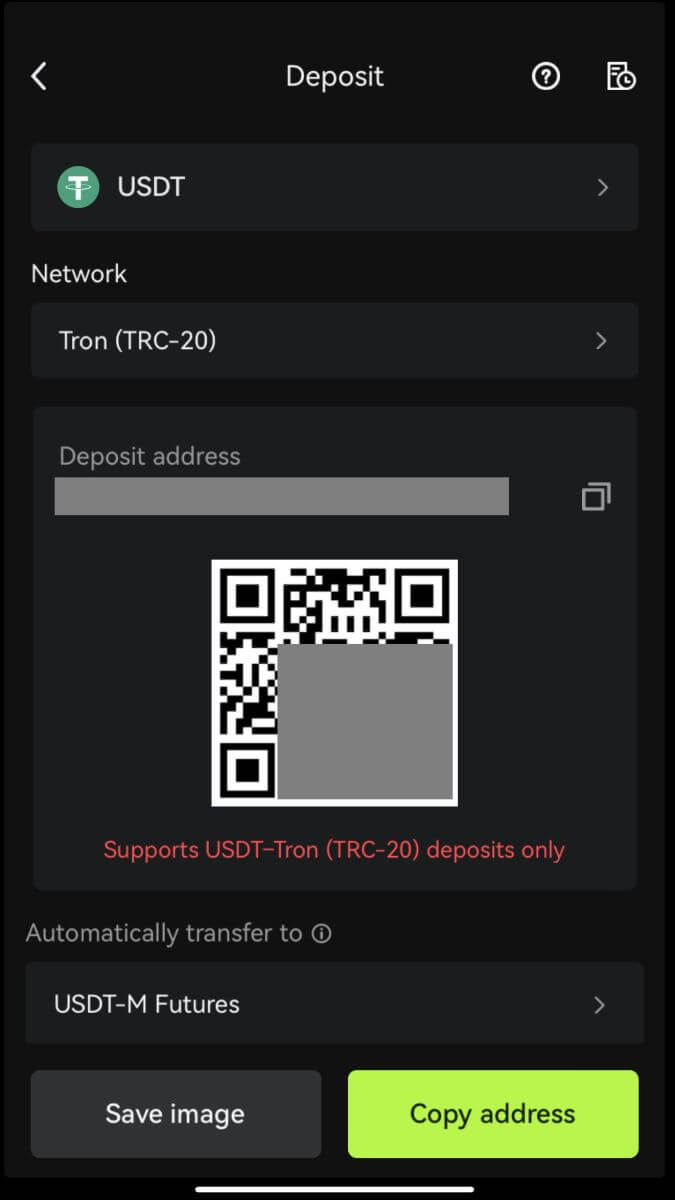Open the help question mark icon
The height and width of the screenshot is (1200, 675).
tap(546, 76)
